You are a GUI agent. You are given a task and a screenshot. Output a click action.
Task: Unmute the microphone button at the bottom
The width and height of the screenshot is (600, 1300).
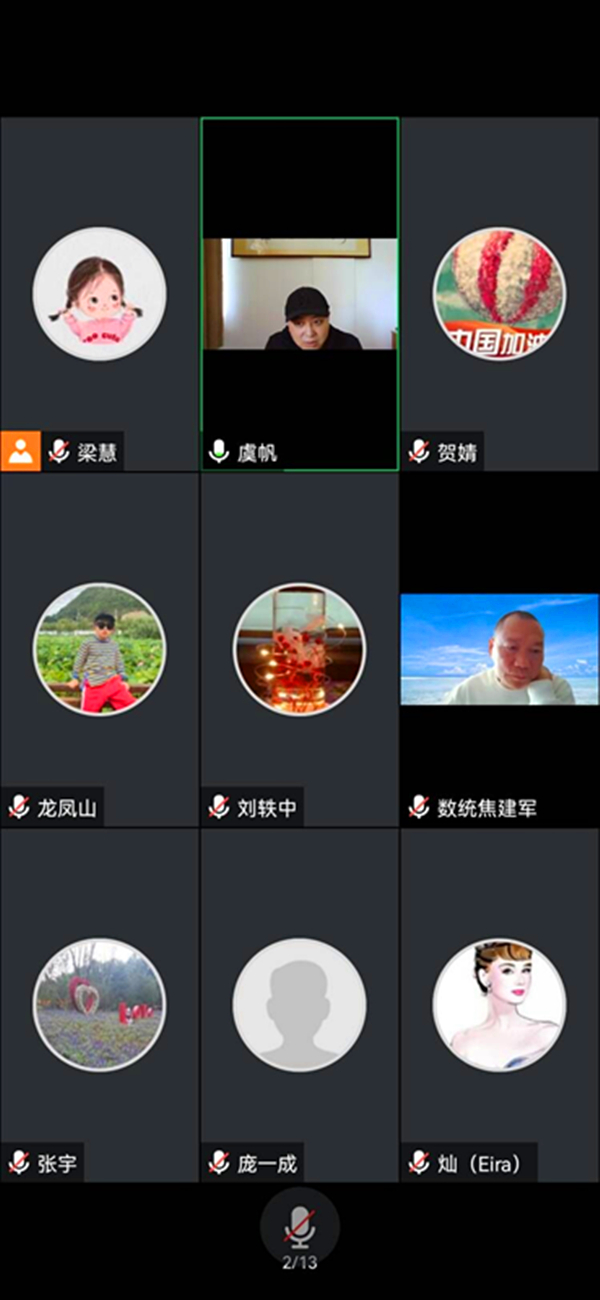click(299, 1227)
